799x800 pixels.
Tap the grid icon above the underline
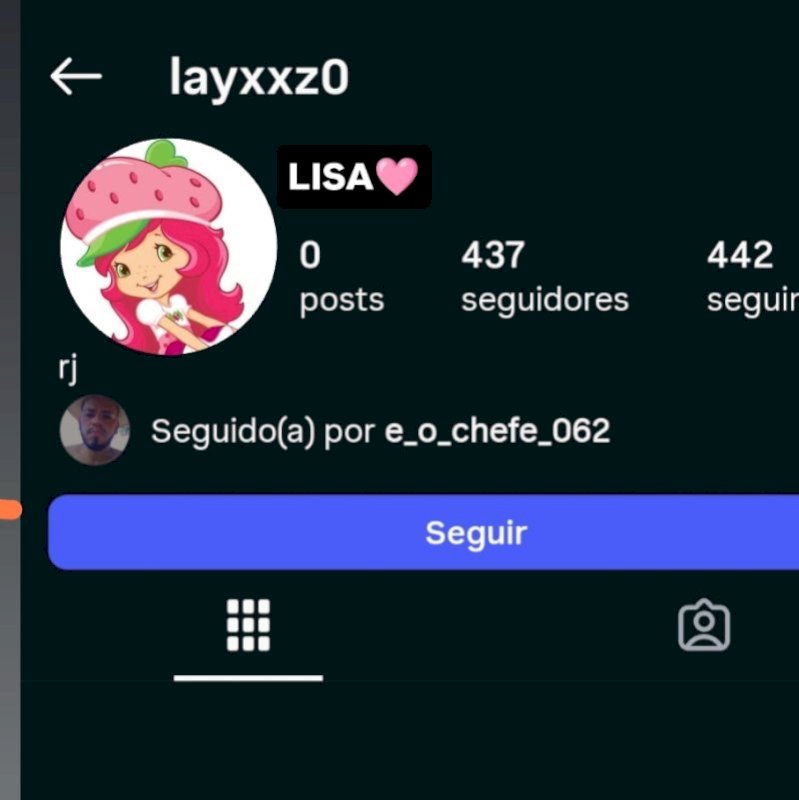[x=247, y=624]
